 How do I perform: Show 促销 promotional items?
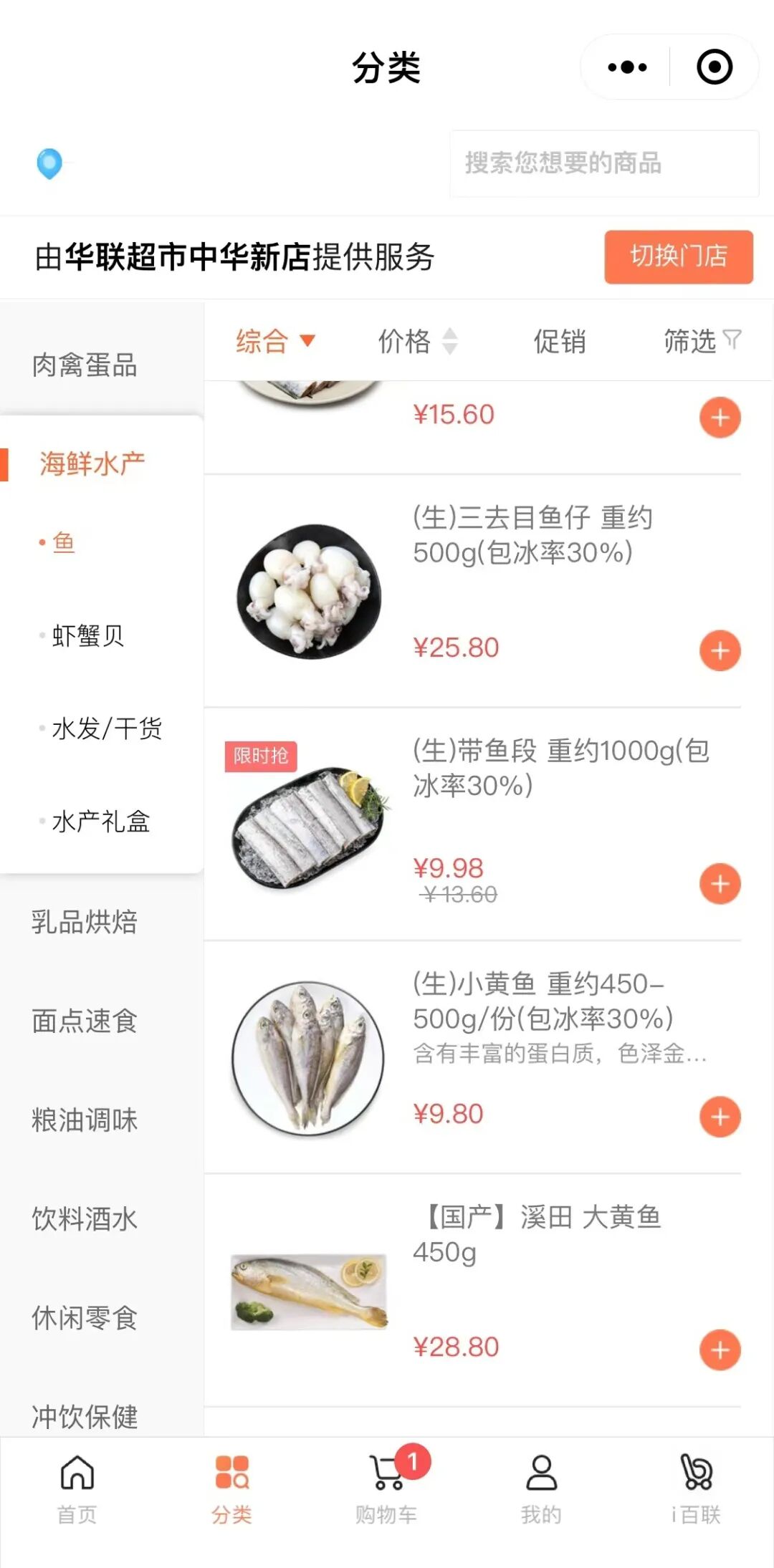560,341
